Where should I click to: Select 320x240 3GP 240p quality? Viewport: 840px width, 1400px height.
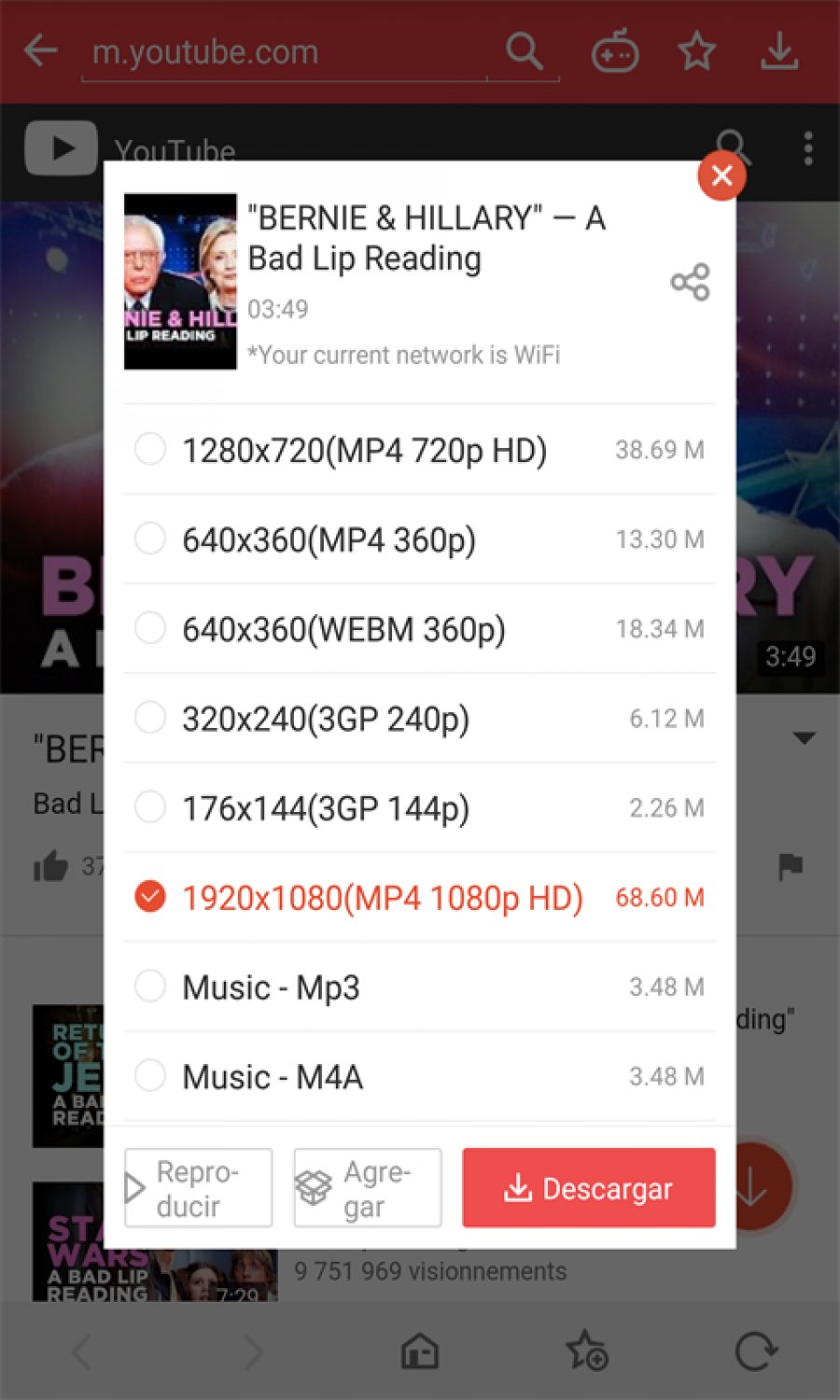[x=420, y=719]
